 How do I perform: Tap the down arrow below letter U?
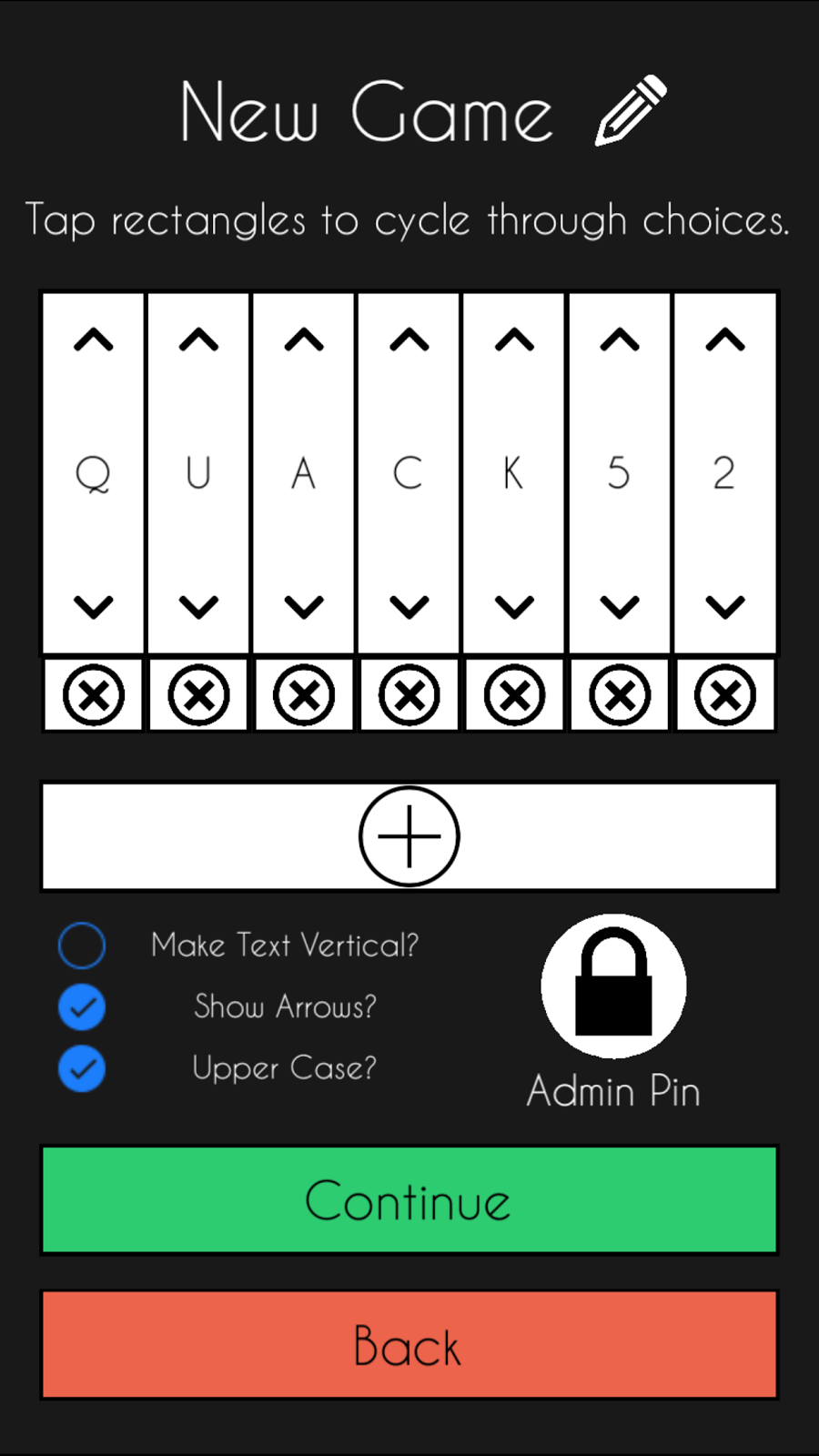point(198,606)
